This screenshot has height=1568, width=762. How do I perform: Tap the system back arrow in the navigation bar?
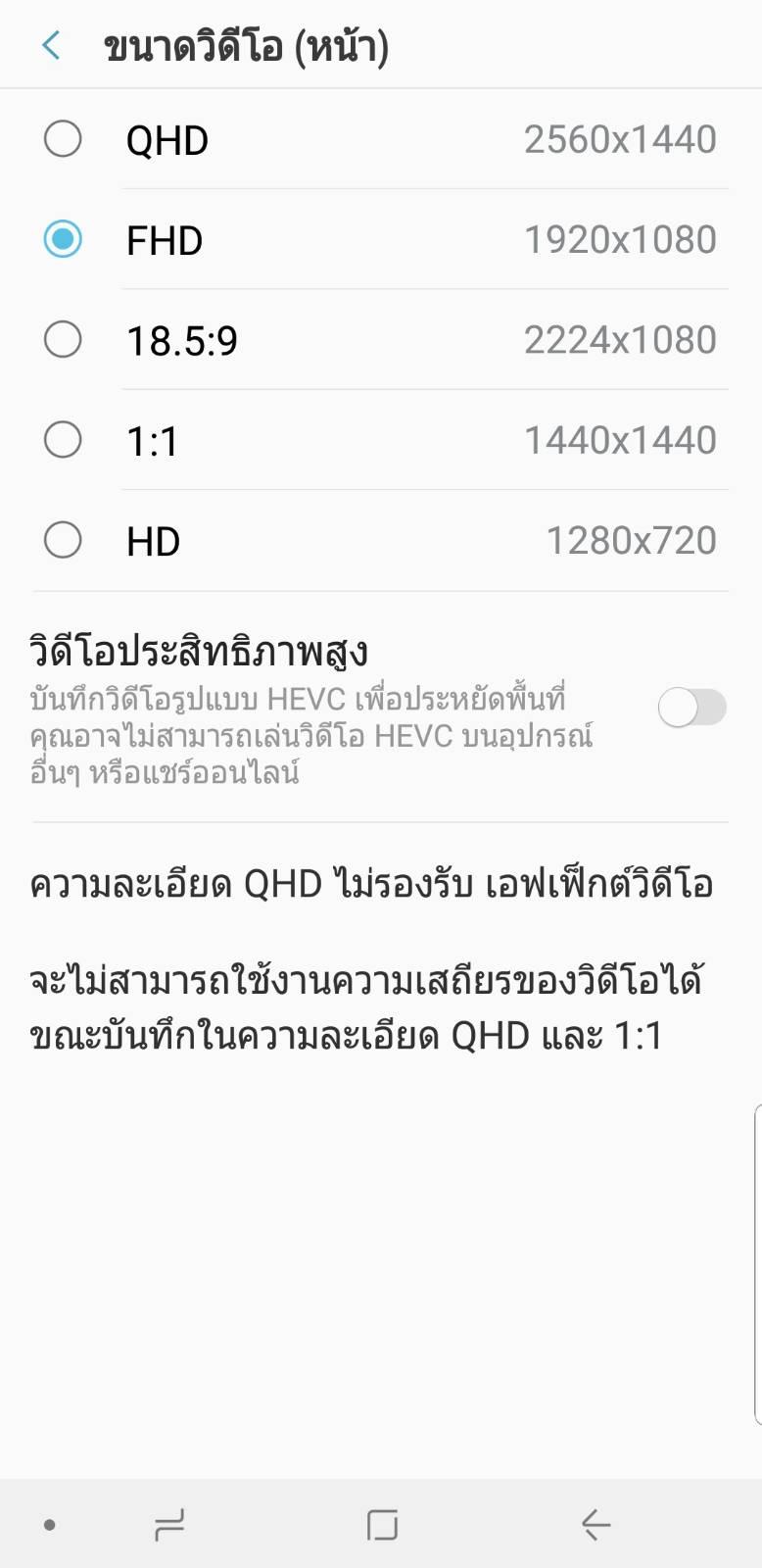[x=595, y=1525]
